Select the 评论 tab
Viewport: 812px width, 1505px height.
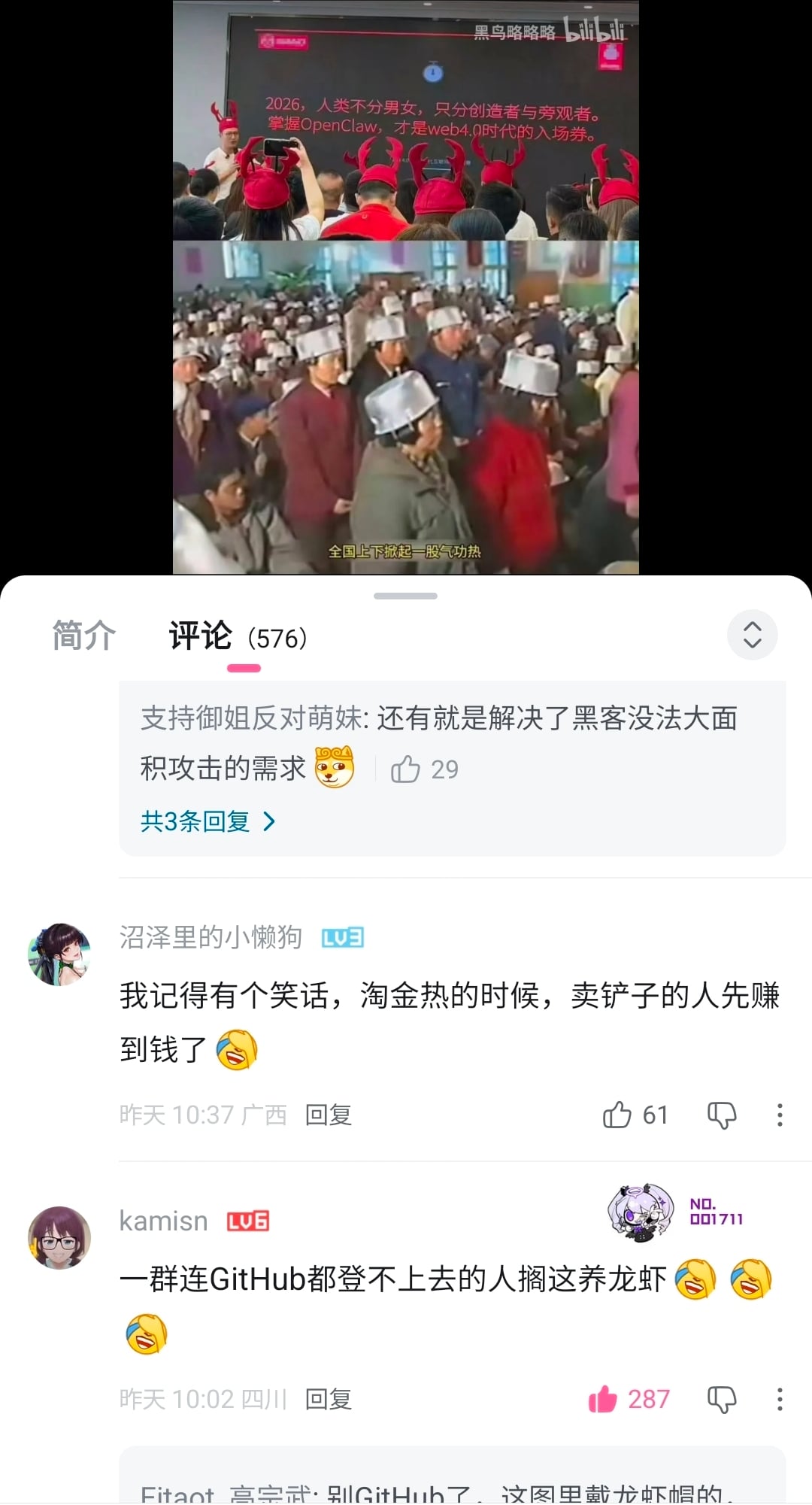[200, 636]
